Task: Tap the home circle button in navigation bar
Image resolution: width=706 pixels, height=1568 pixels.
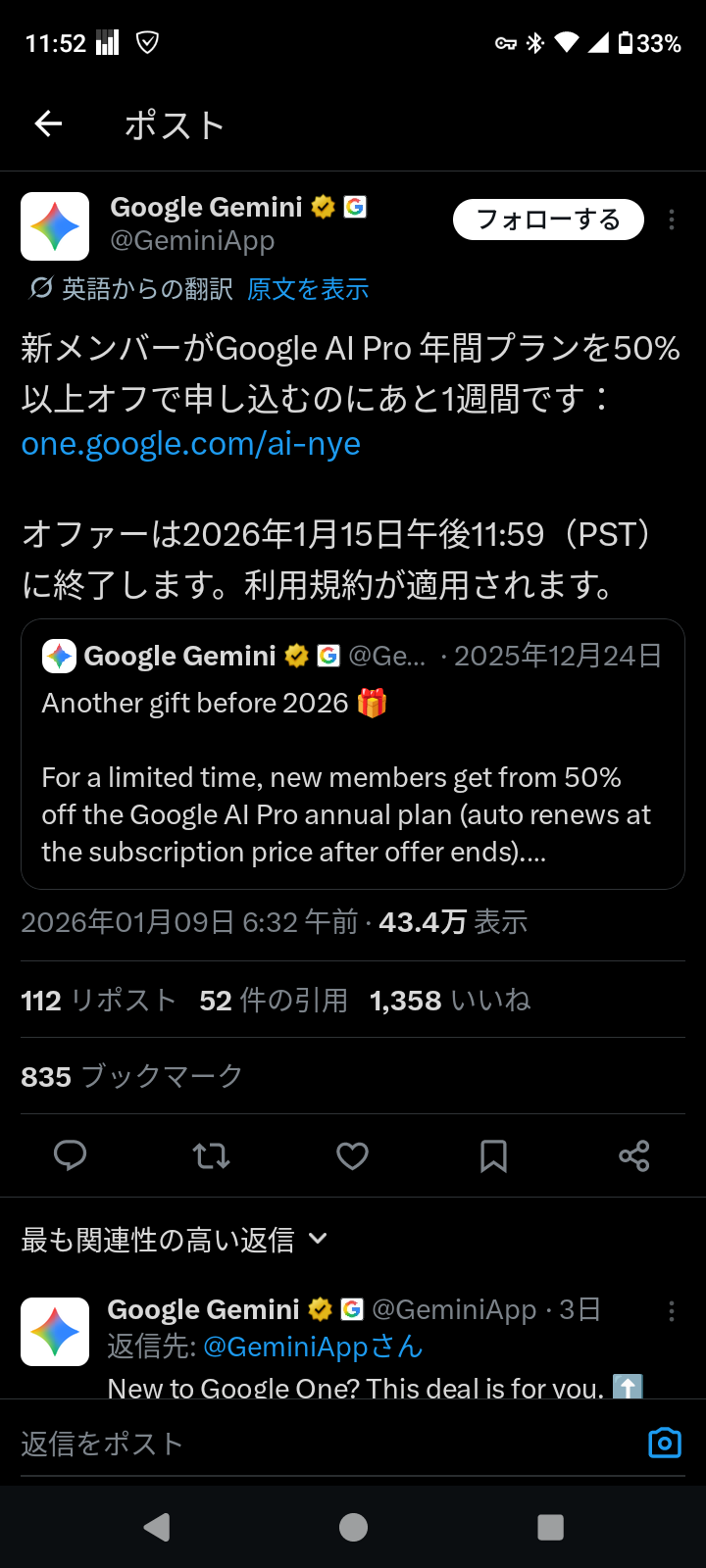Action: tap(352, 1526)
